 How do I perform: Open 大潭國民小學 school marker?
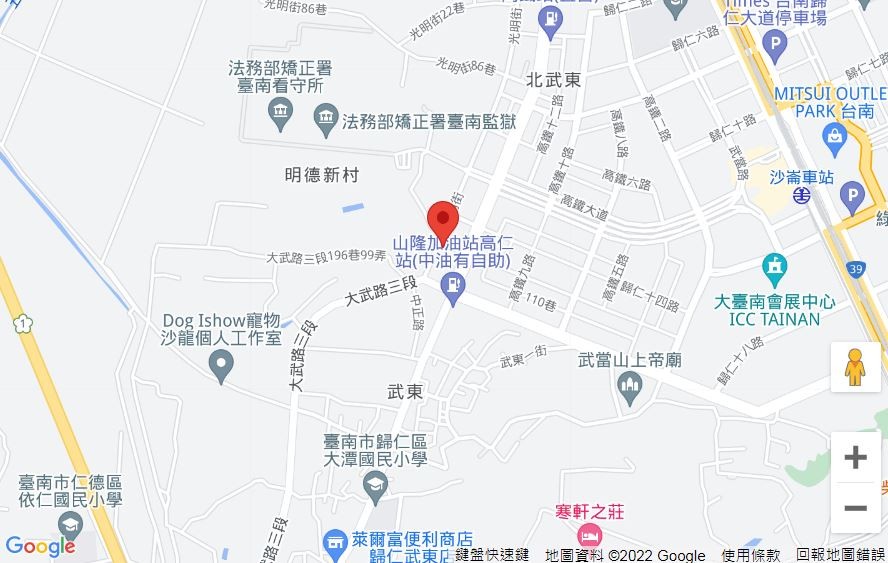click(x=374, y=485)
